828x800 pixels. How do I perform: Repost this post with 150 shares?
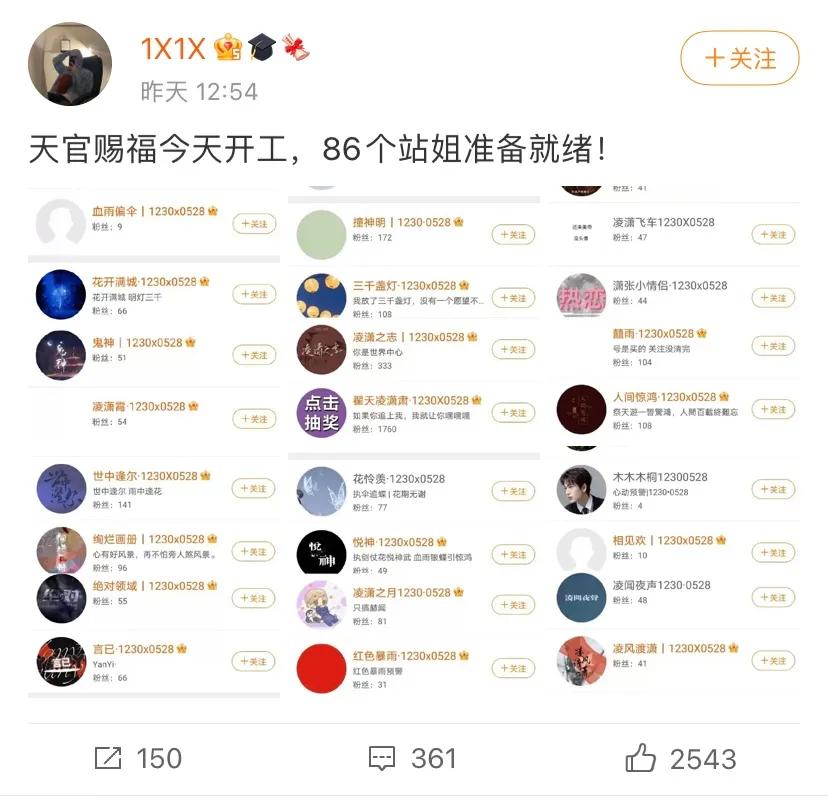pos(138,758)
